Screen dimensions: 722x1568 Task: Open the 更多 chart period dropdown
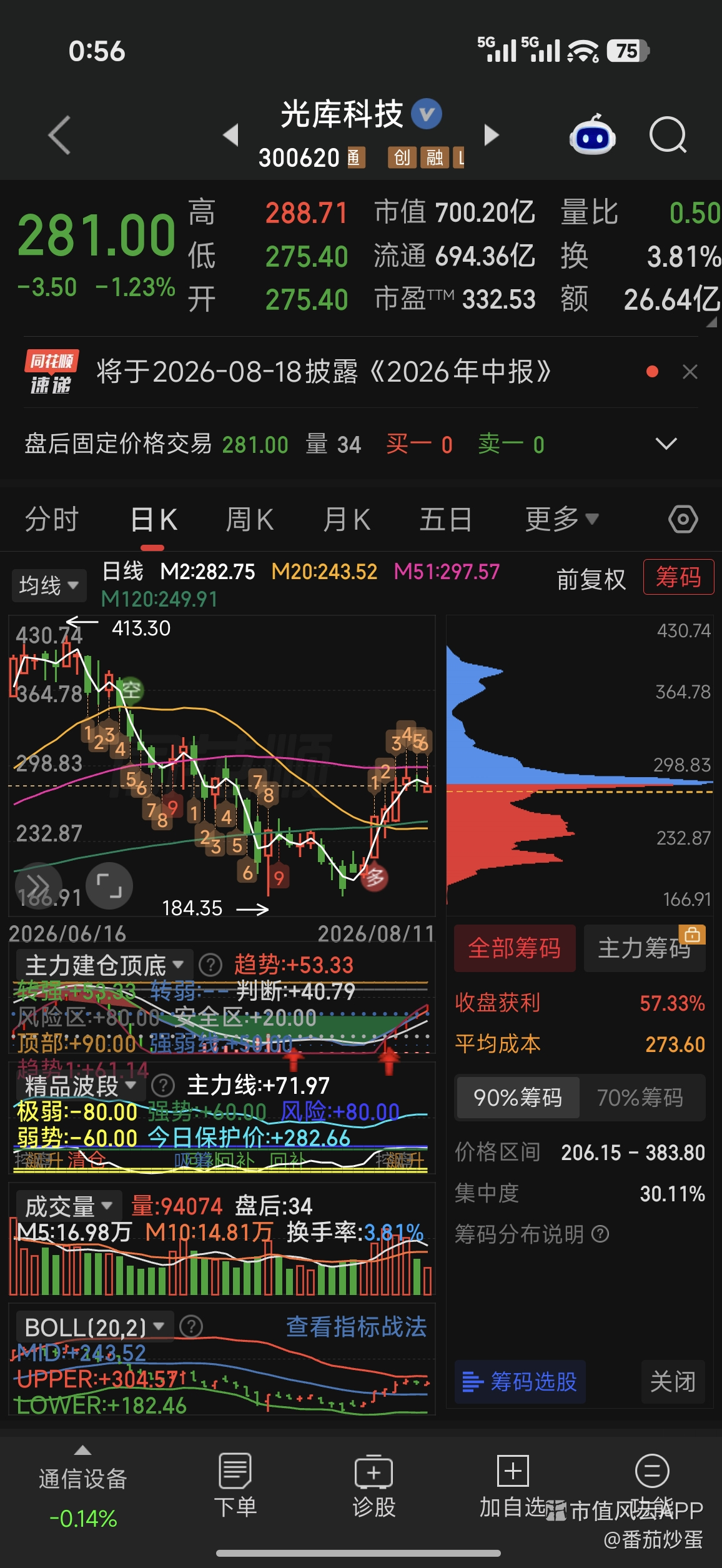point(561,520)
